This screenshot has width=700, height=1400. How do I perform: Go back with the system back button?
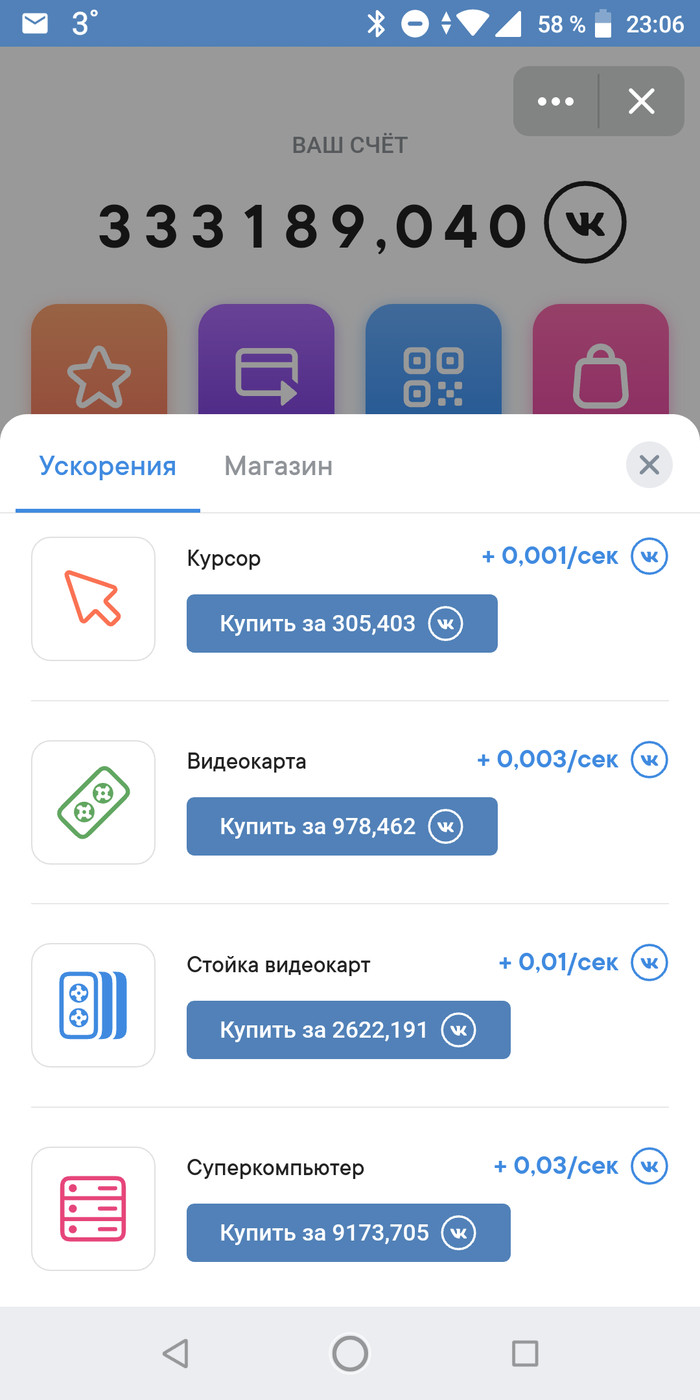pyautogui.click(x=175, y=1354)
